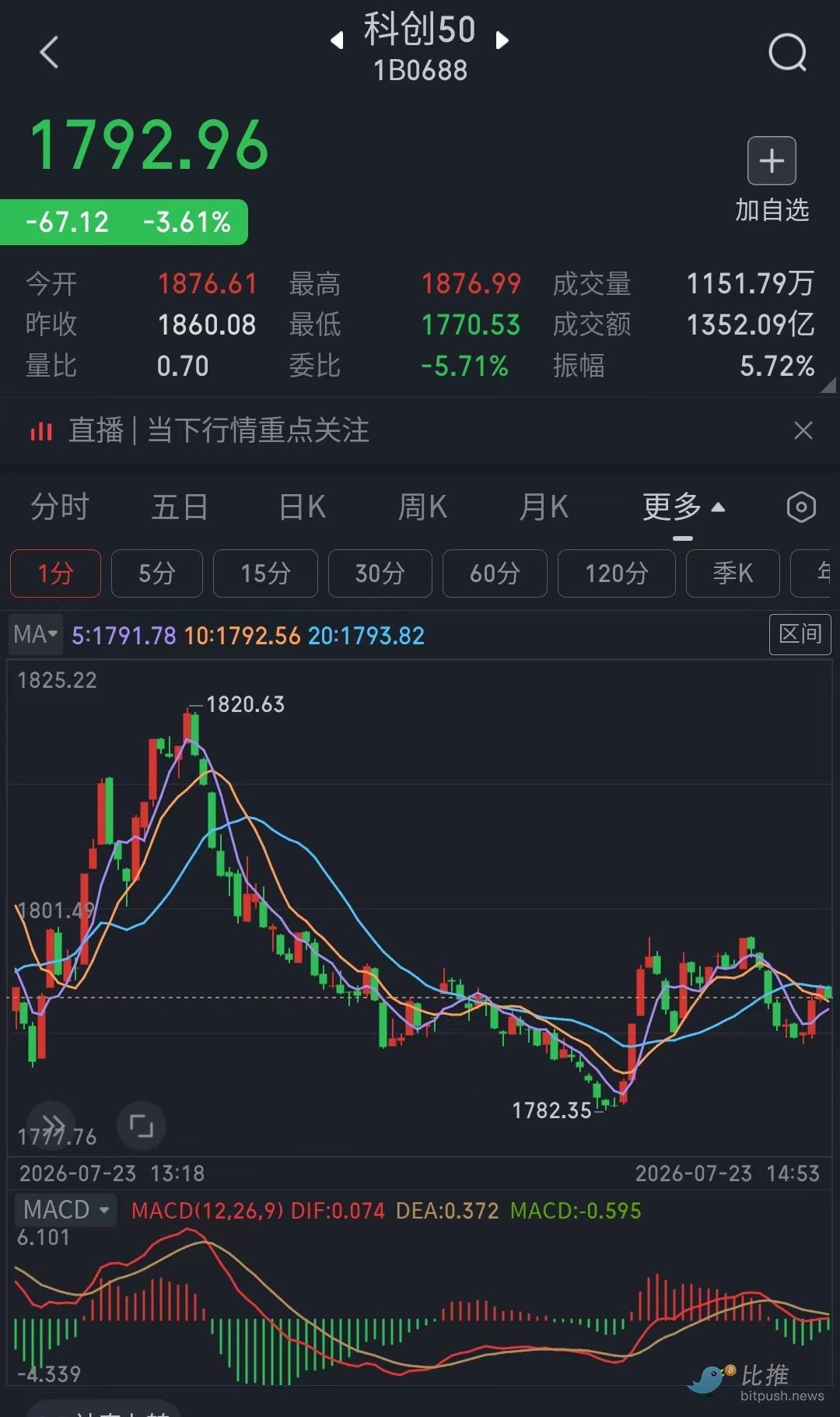This screenshot has height=1417, width=840.
Task: Tap the 区间 range statistics button
Action: 800,634
